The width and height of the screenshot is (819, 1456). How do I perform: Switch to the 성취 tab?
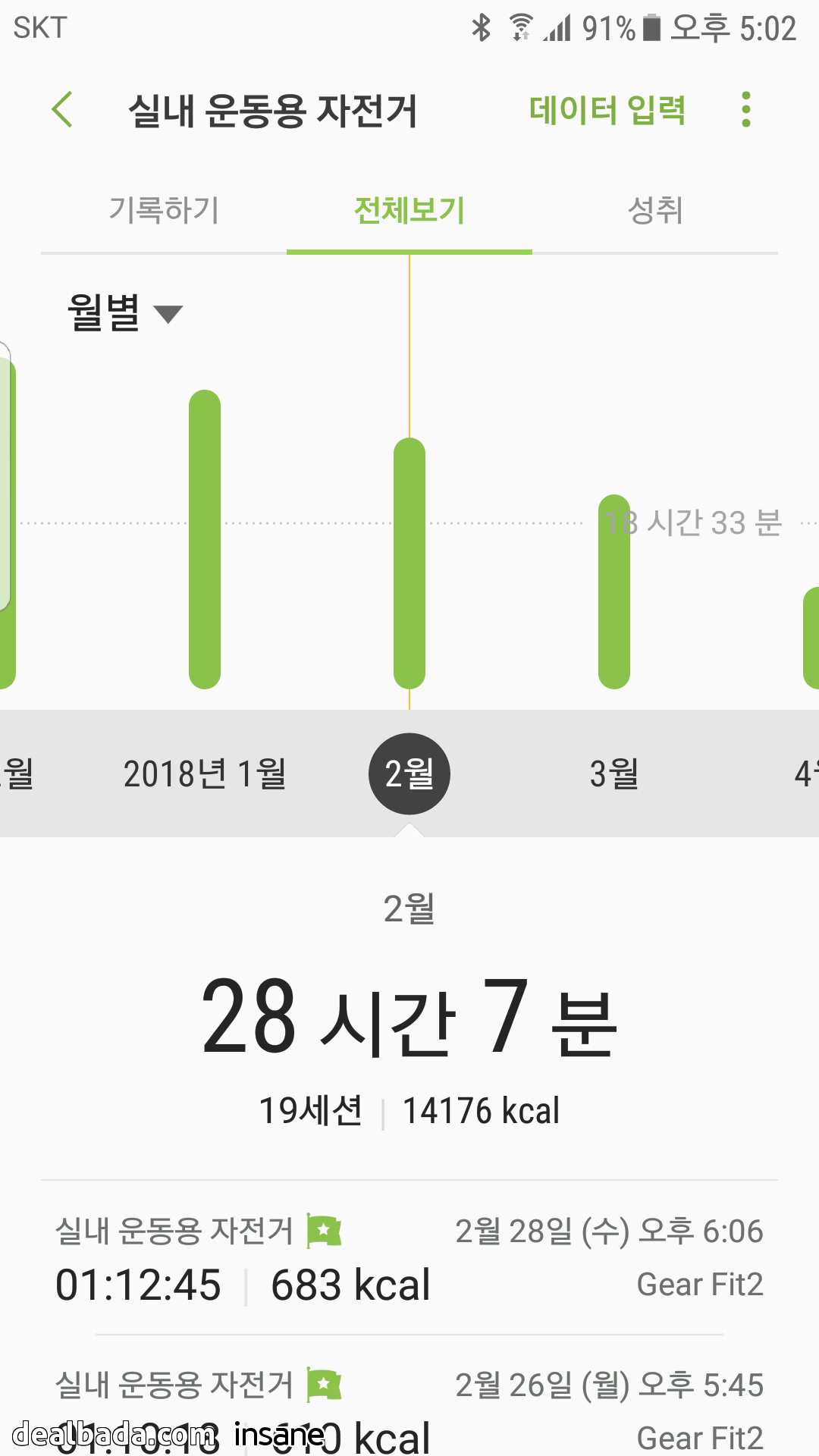(x=655, y=210)
